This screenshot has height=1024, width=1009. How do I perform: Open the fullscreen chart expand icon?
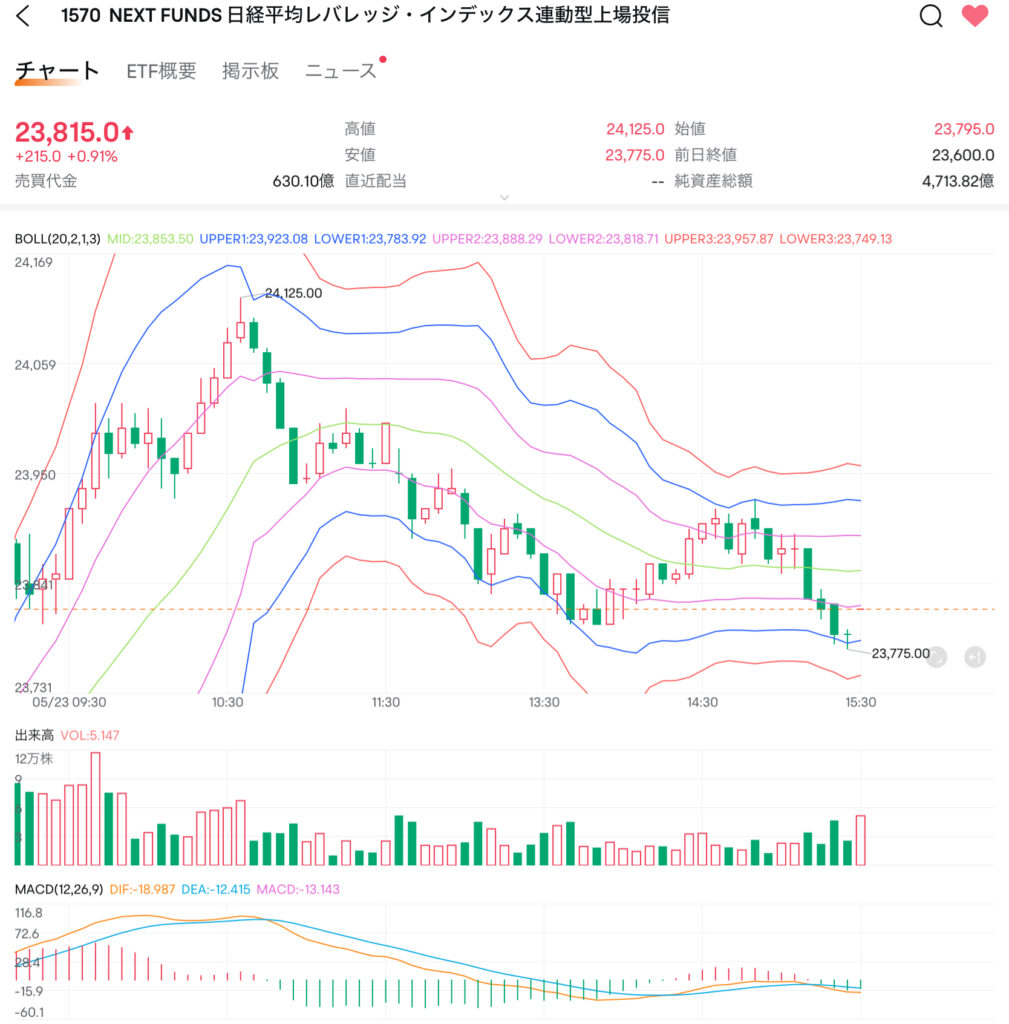click(x=936, y=657)
